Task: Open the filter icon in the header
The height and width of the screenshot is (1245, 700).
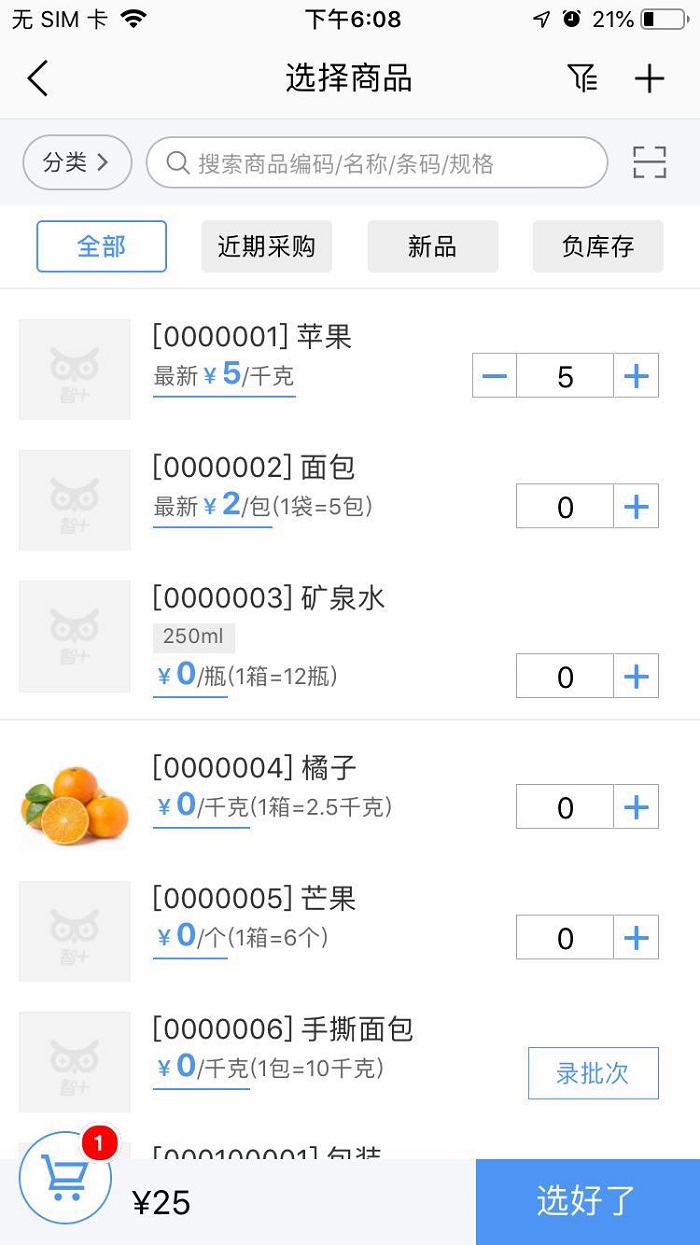Action: (x=582, y=78)
